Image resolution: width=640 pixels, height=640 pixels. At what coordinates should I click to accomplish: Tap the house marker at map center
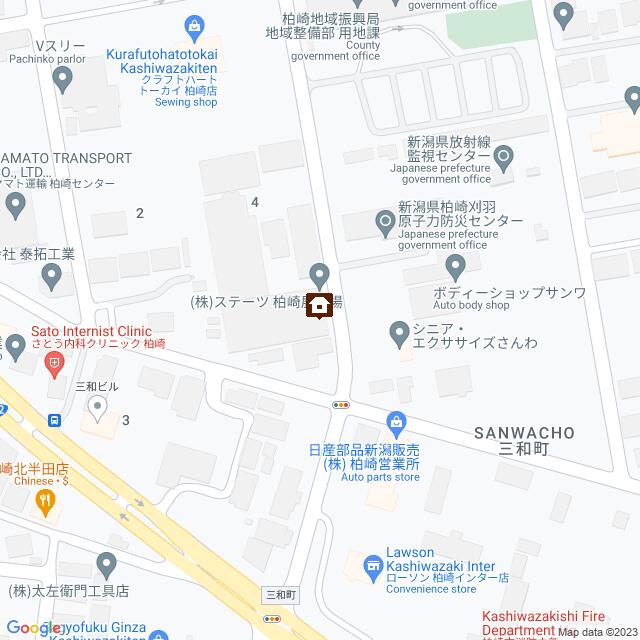[x=319, y=305]
